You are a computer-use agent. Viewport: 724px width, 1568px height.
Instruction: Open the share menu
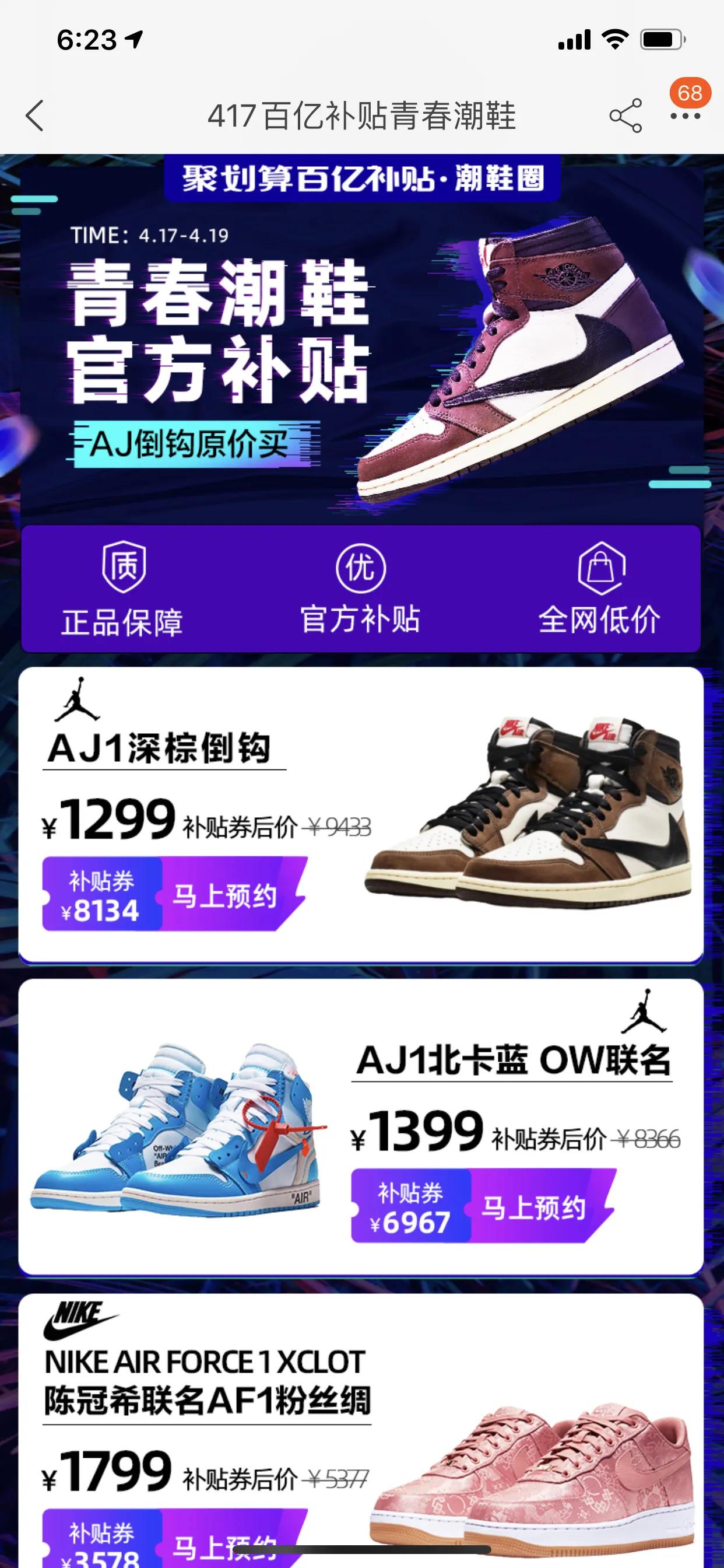[625, 116]
